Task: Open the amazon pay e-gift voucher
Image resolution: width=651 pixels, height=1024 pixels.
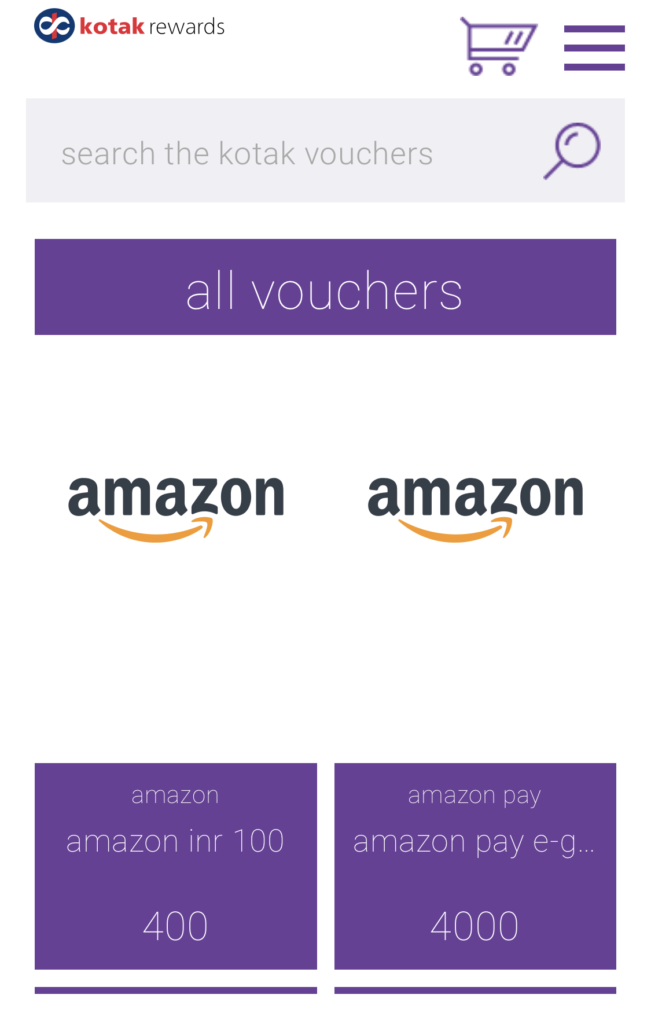Action: [x=475, y=866]
